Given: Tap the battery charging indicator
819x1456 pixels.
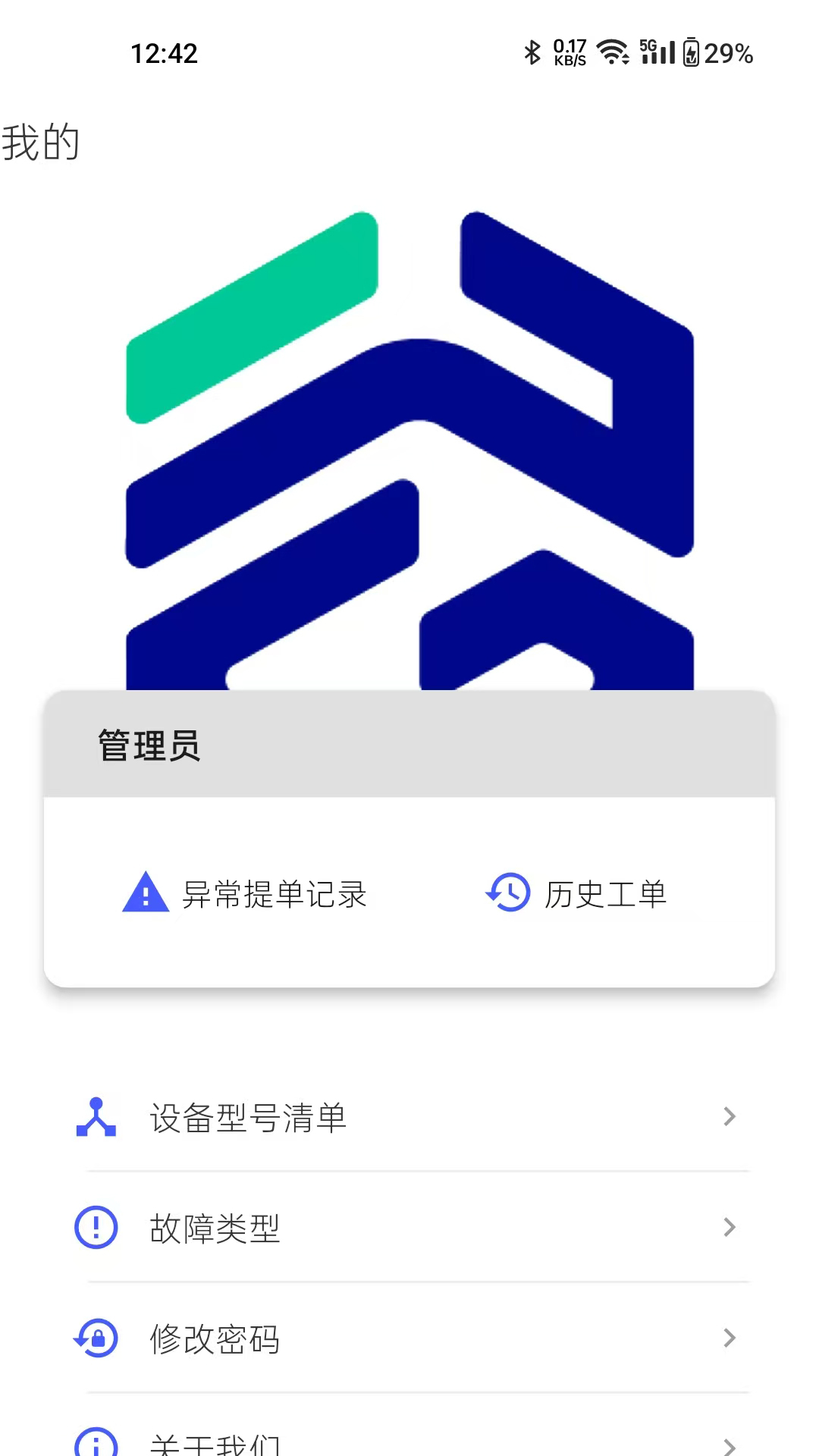Looking at the screenshot, I should tap(691, 54).
